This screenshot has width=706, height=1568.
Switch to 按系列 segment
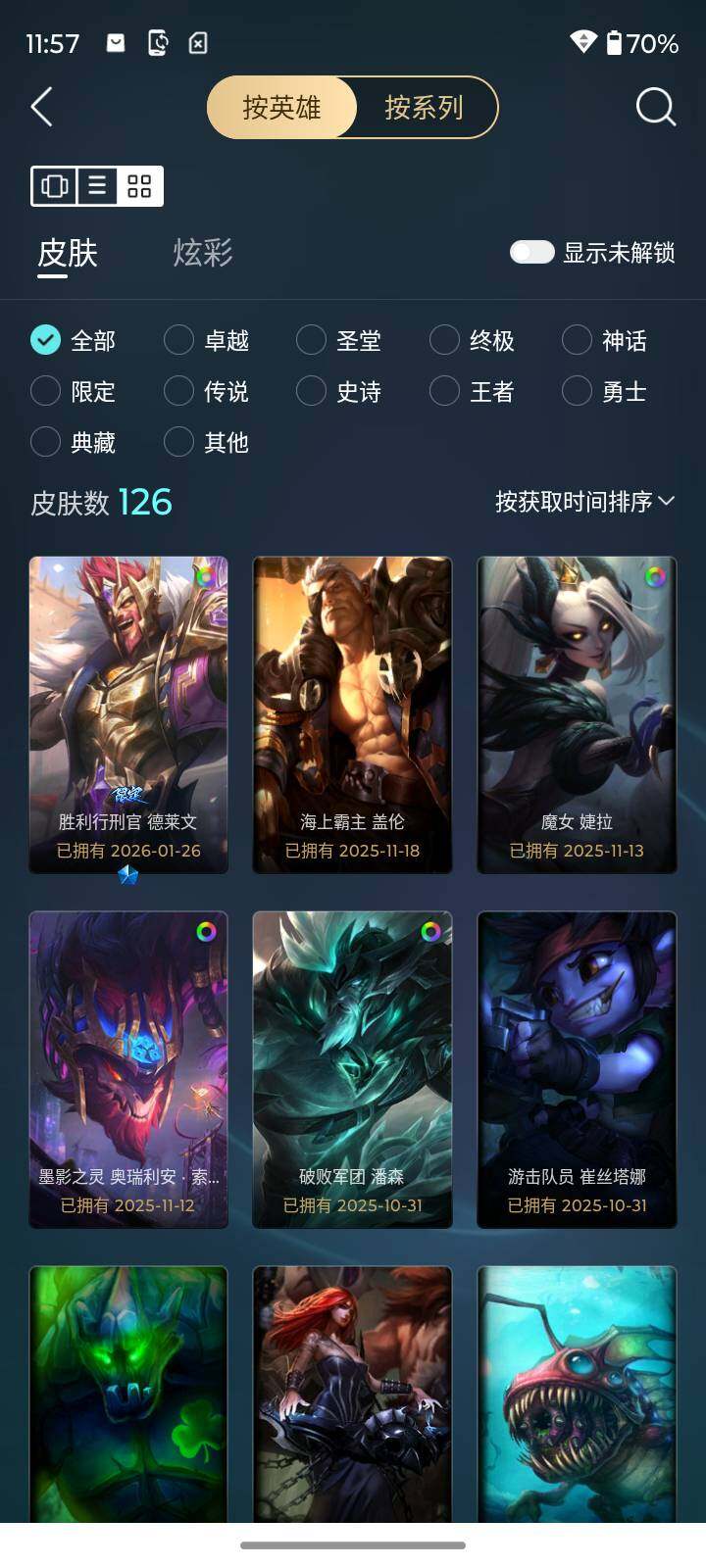(x=424, y=107)
